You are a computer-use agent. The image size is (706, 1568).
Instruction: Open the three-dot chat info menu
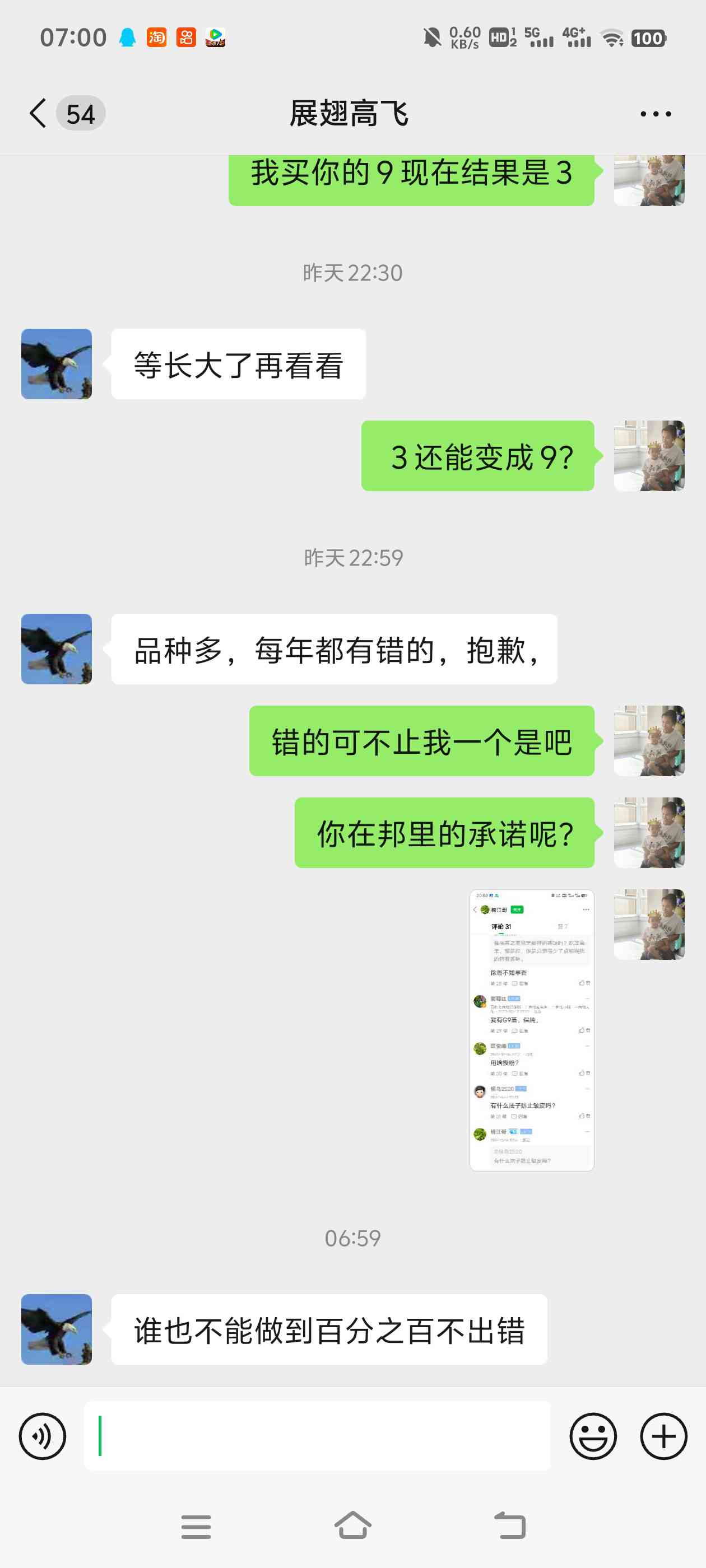pos(656,114)
